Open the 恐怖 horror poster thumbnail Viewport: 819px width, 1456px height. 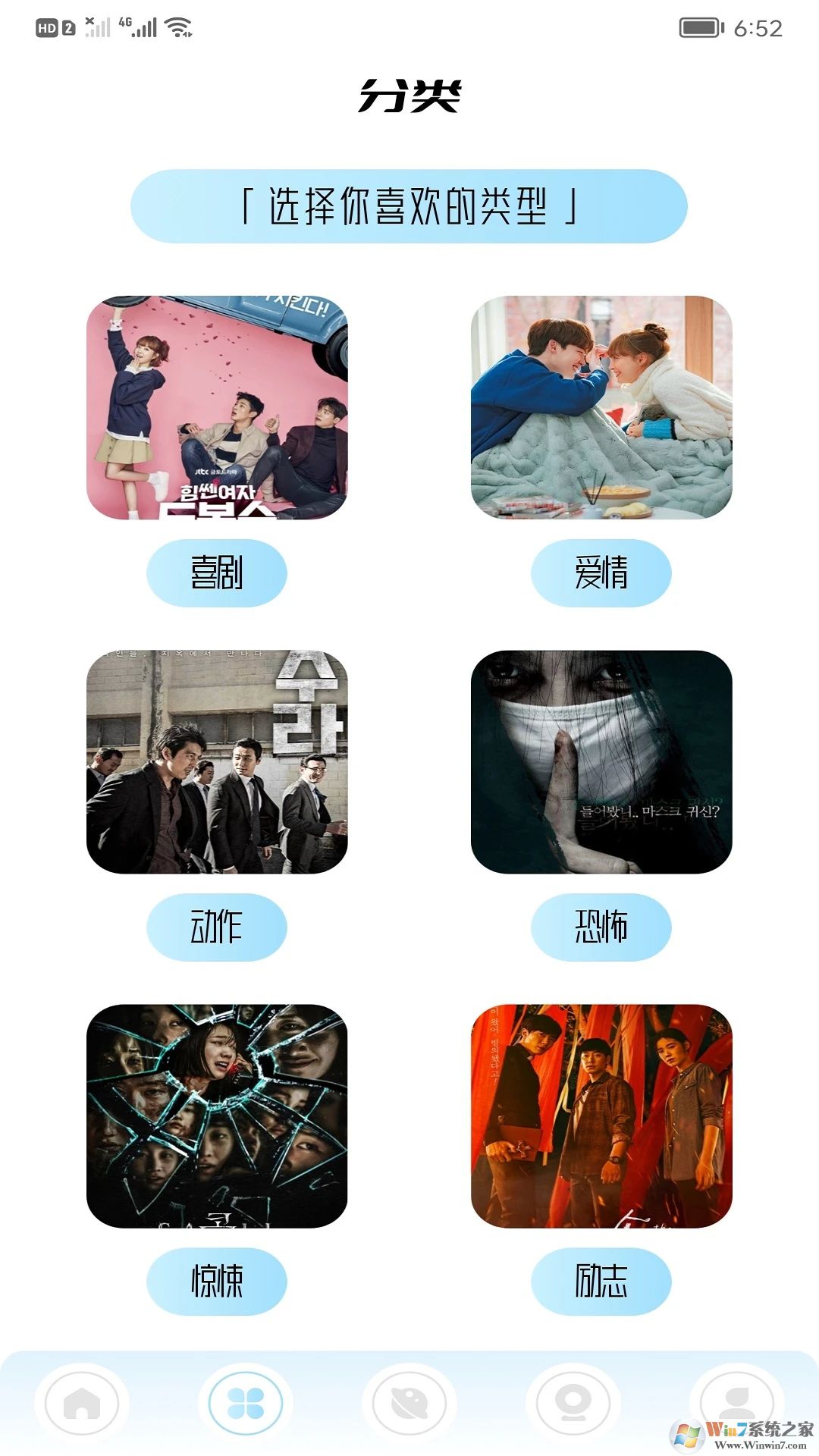[601, 761]
